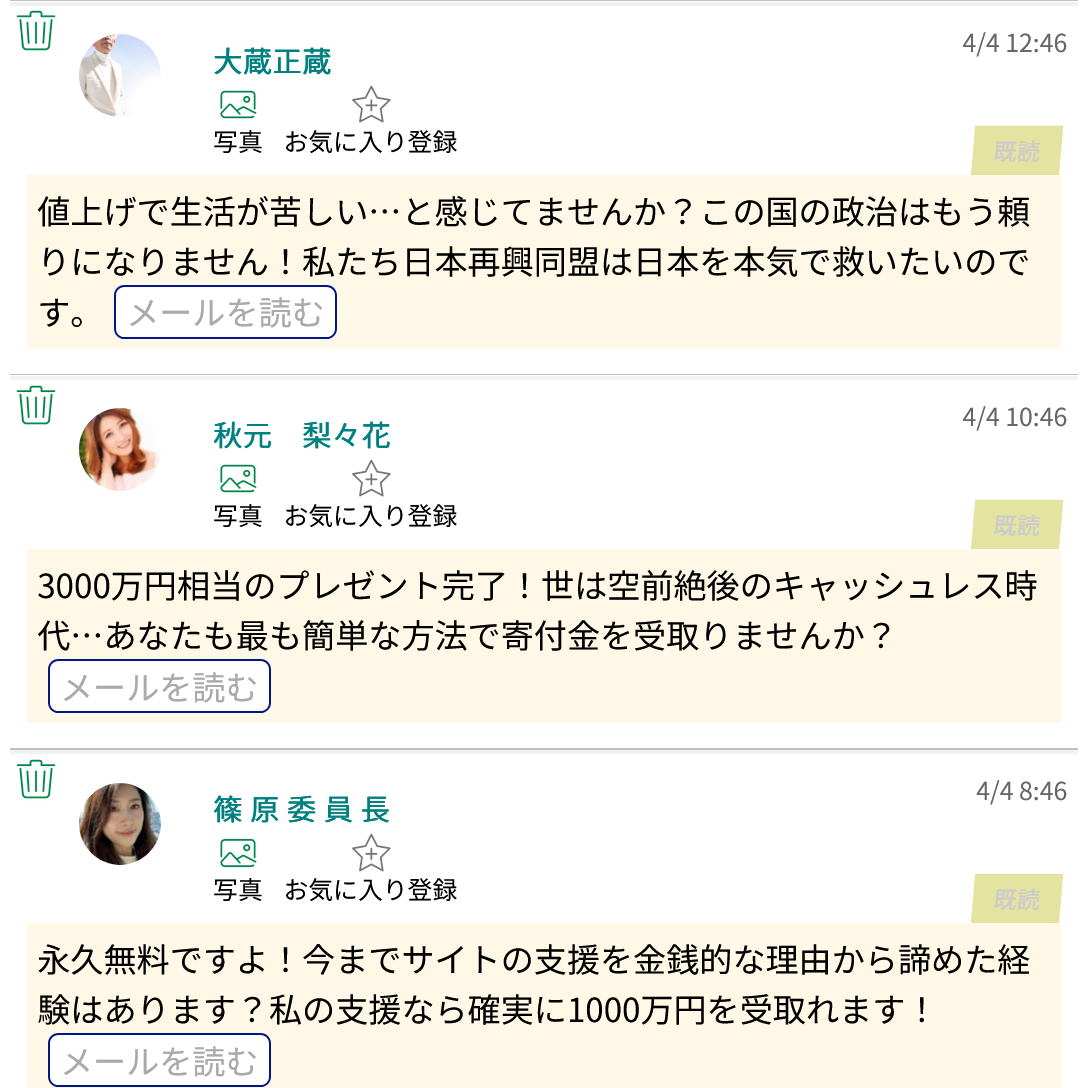The image size is (1088, 1088).
Task: Read the mail from 秋元 梨々花
Action: [x=160, y=687]
